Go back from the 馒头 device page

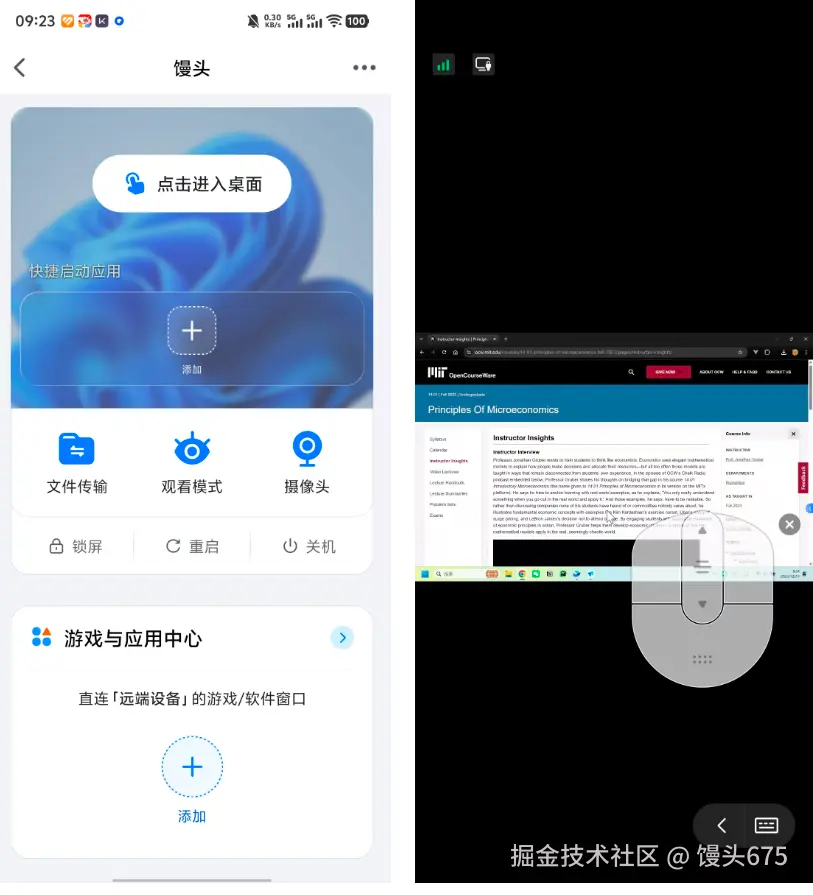[20, 67]
